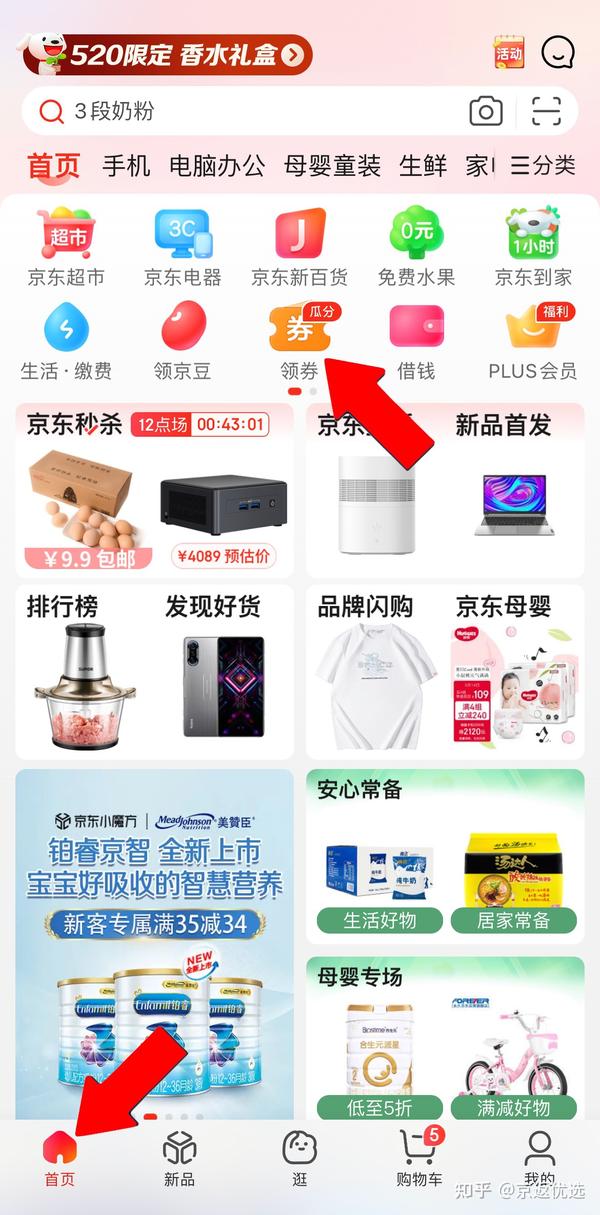Open the 购物车 cart tab
Image resolution: width=600 pixels, height=1215 pixels.
point(419,1159)
